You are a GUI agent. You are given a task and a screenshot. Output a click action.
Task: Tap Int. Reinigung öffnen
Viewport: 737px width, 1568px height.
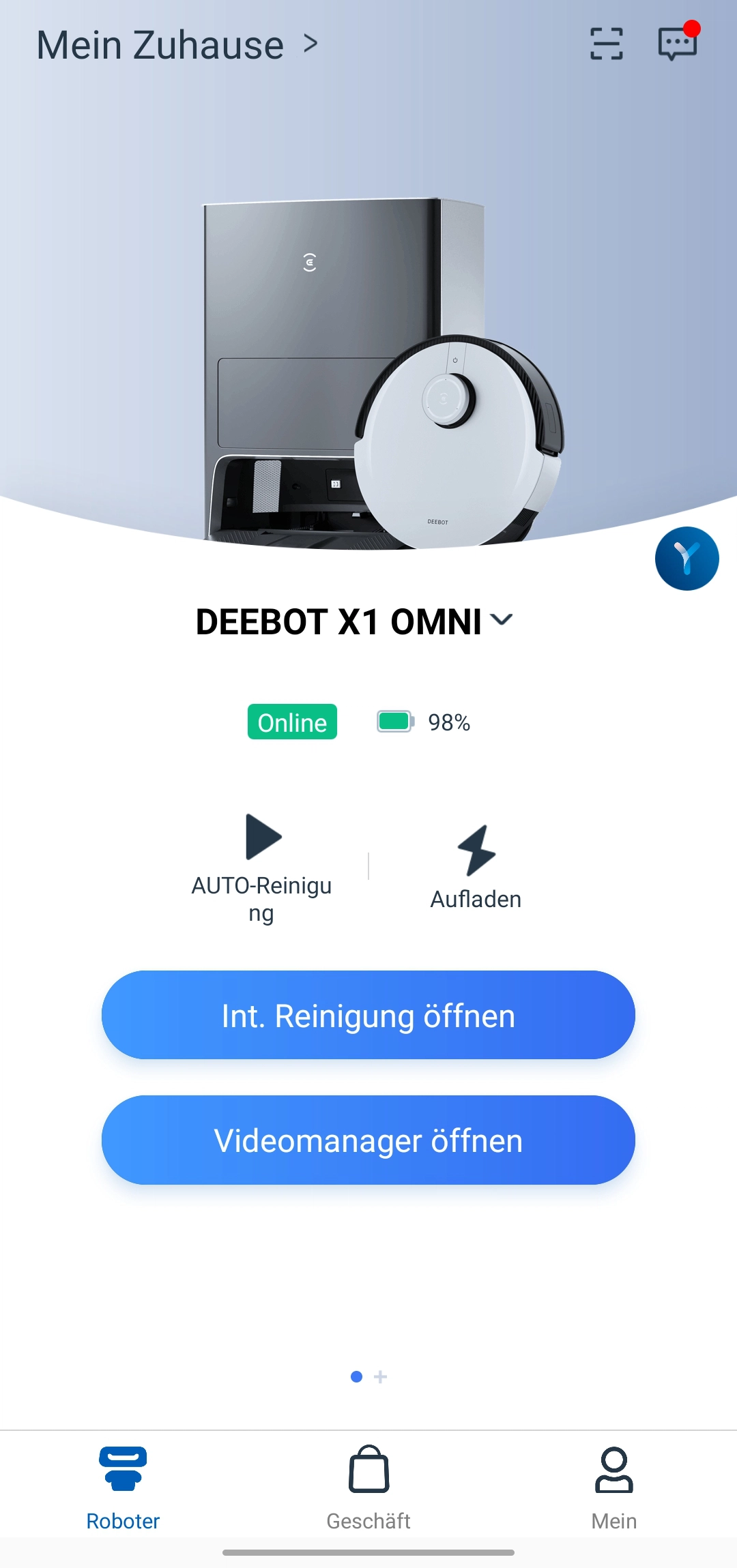pos(369,1015)
